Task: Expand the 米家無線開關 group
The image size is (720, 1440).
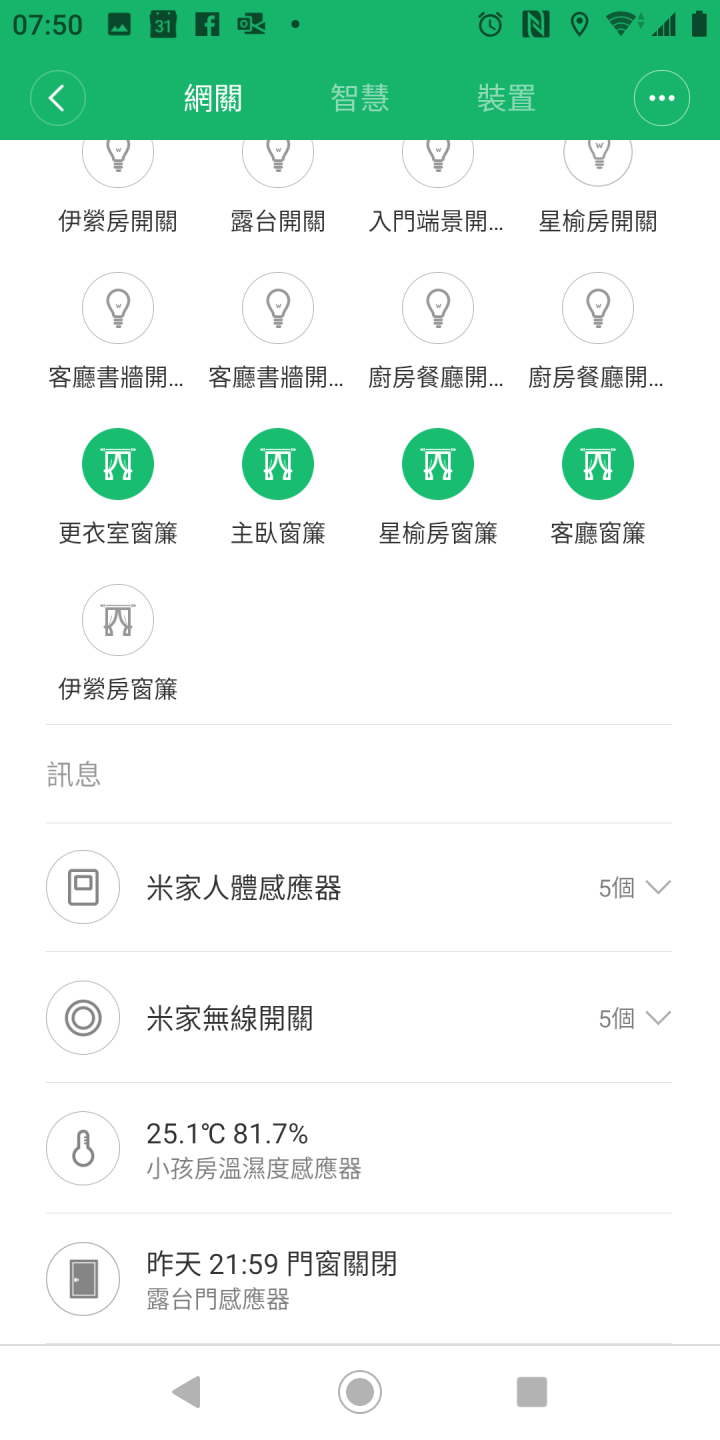Action: (x=359, y=1018)
